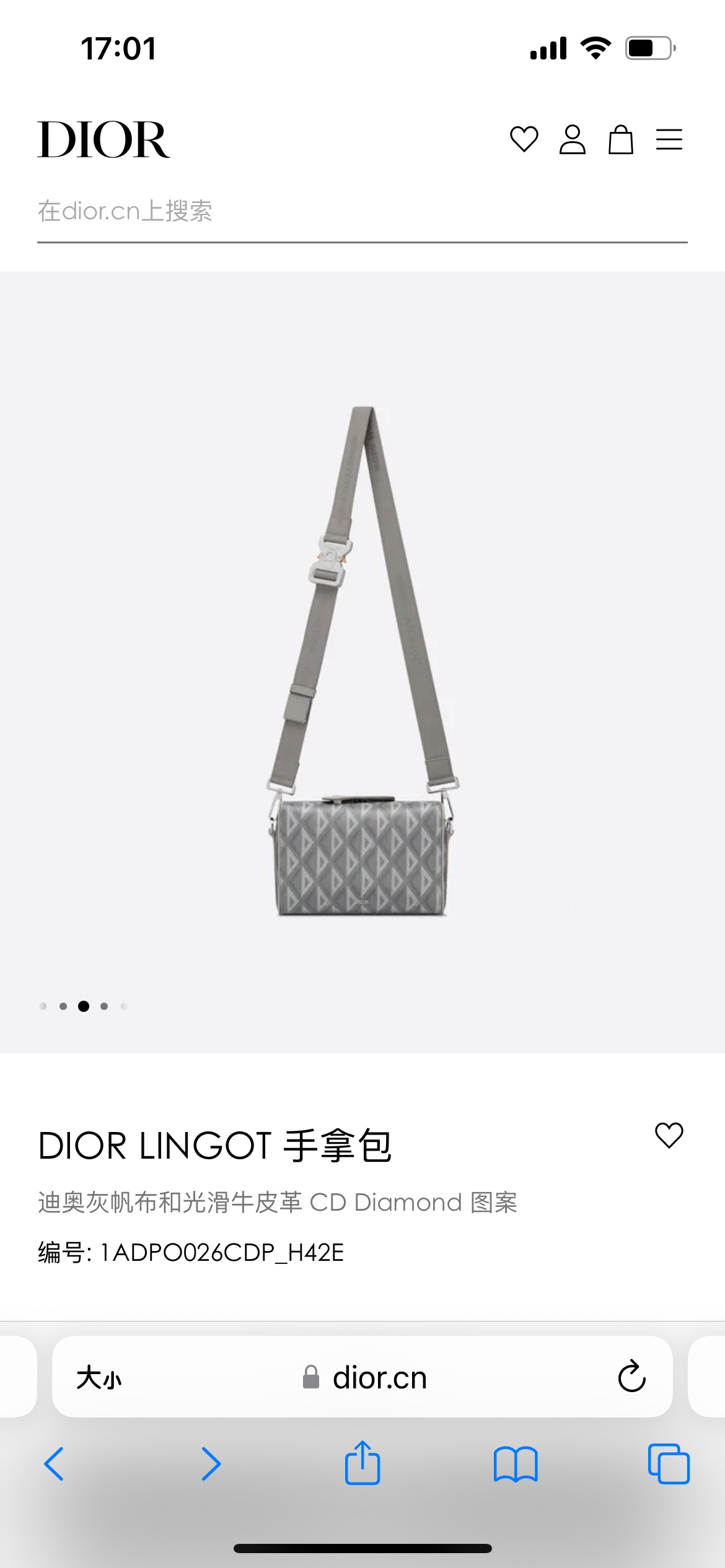This screenshot has height=1568, width=725.
Task: Show open browser tabs
Action: (x=668, y=1464)
